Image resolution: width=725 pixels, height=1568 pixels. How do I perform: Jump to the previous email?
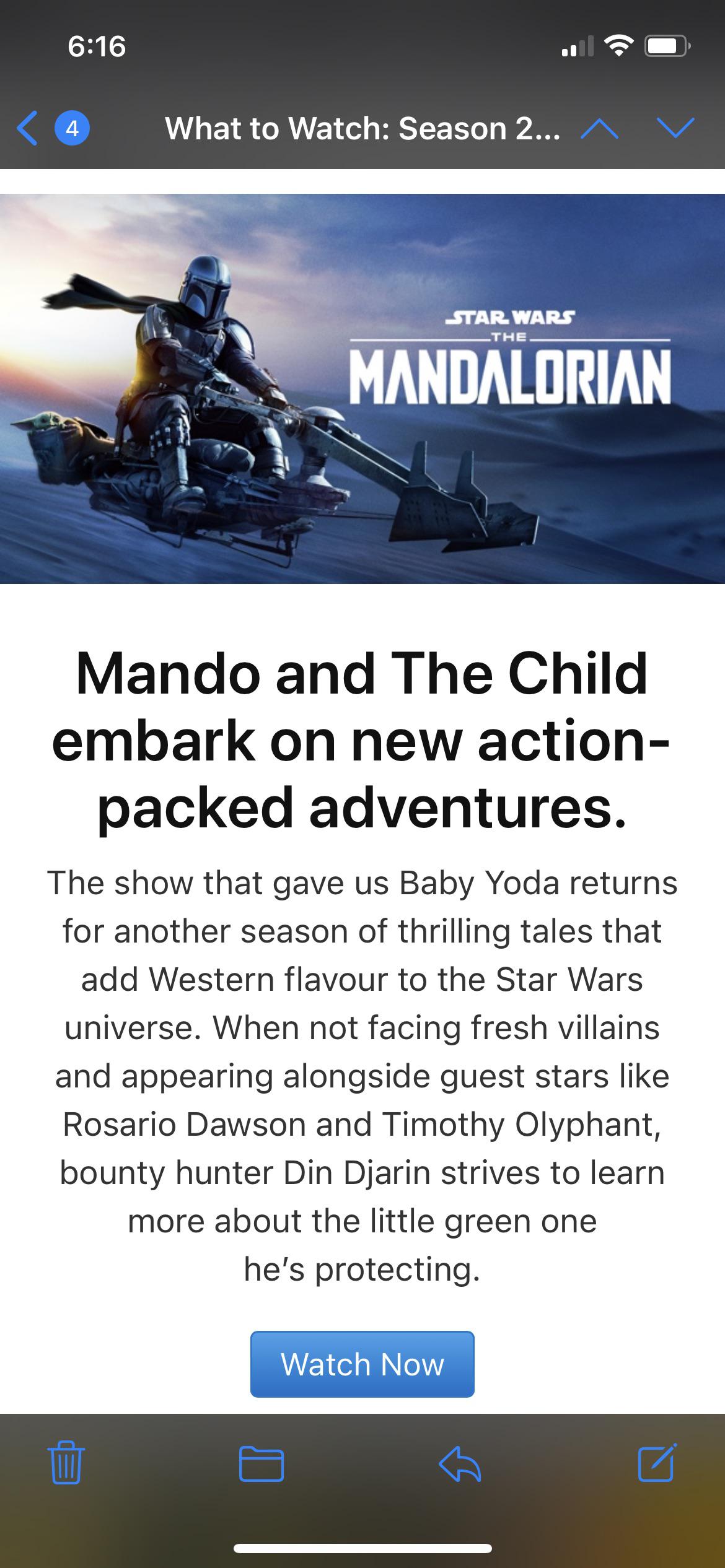click(599, 128)
